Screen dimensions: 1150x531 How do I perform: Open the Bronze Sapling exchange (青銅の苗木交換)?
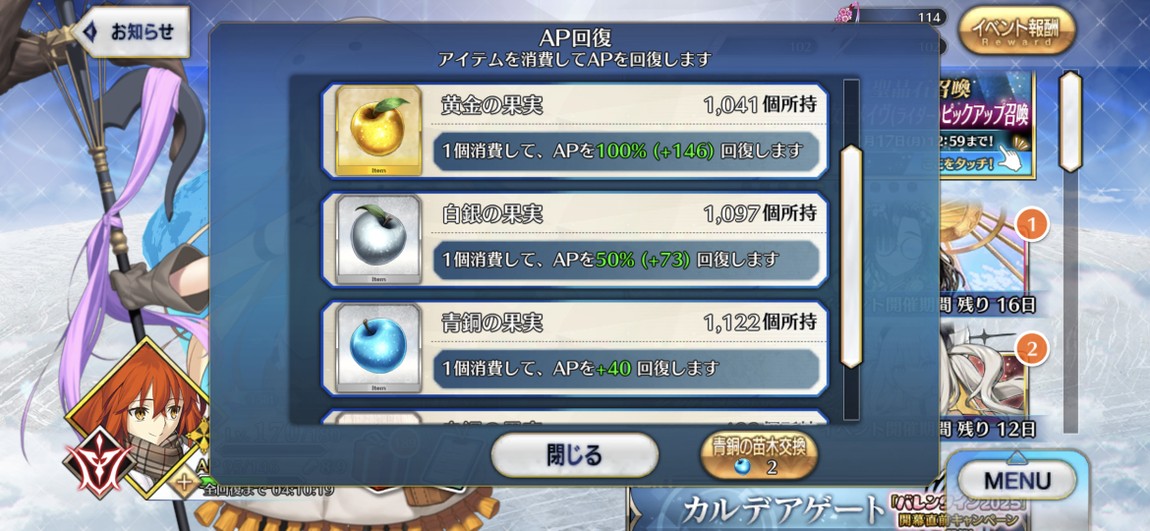point(758,456)
